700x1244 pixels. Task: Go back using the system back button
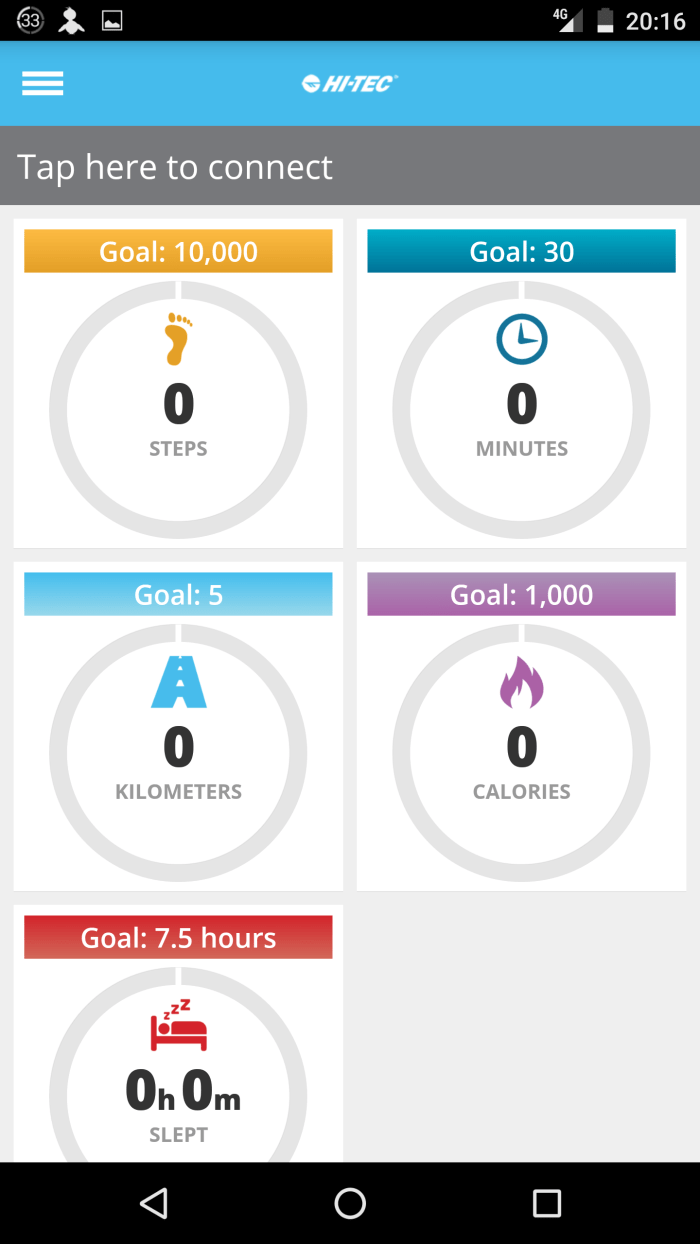tap(153, 1203)
